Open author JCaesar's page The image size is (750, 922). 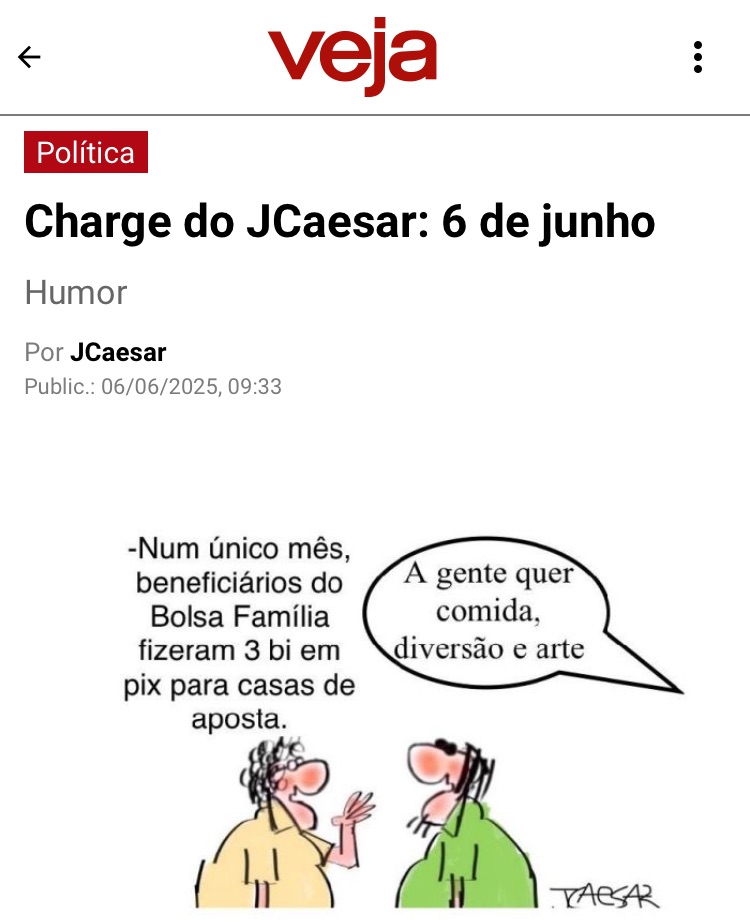(x=118, y=352)
